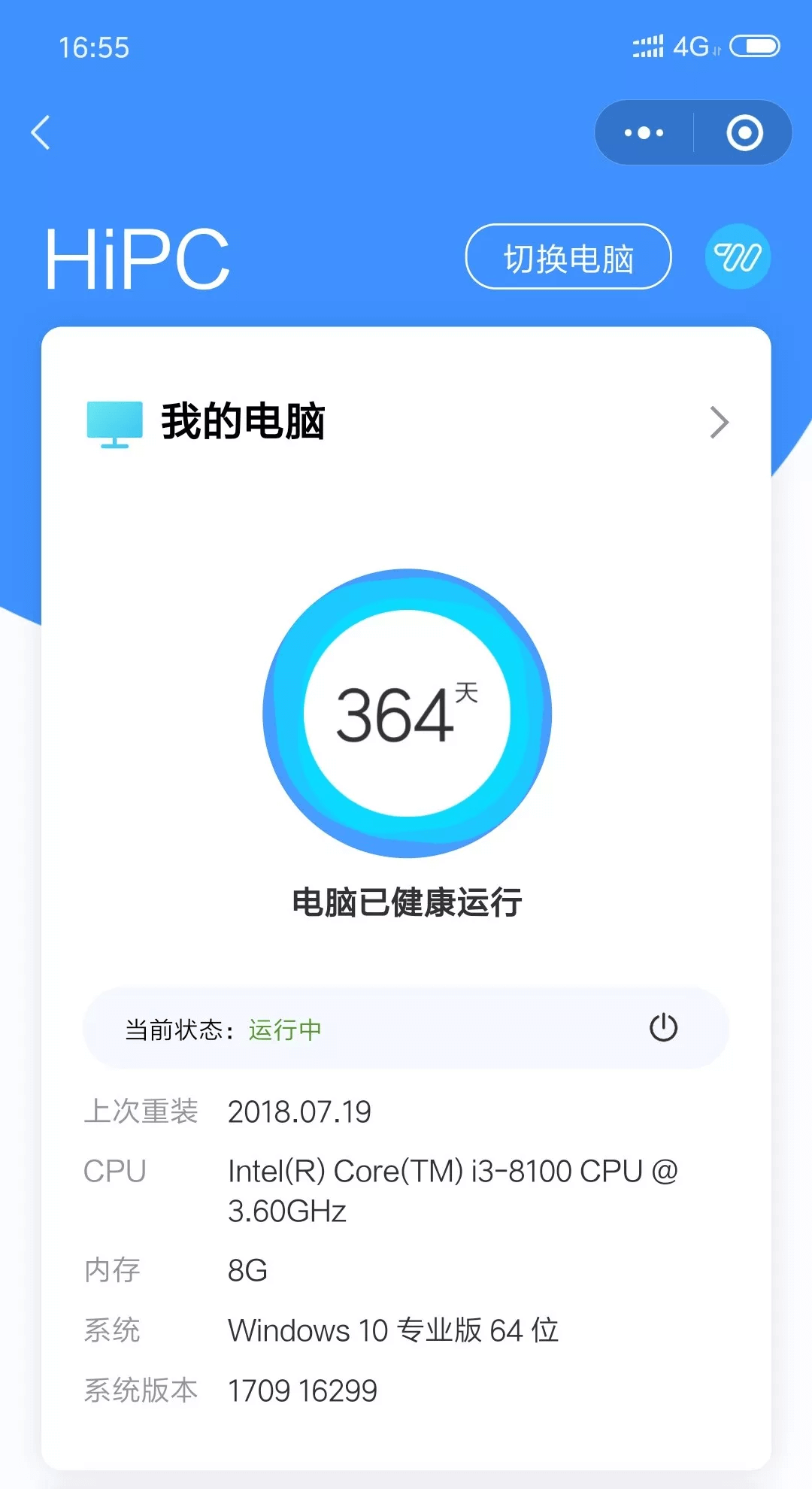Click the green 运行中 status text

[x=283, y=1030]
